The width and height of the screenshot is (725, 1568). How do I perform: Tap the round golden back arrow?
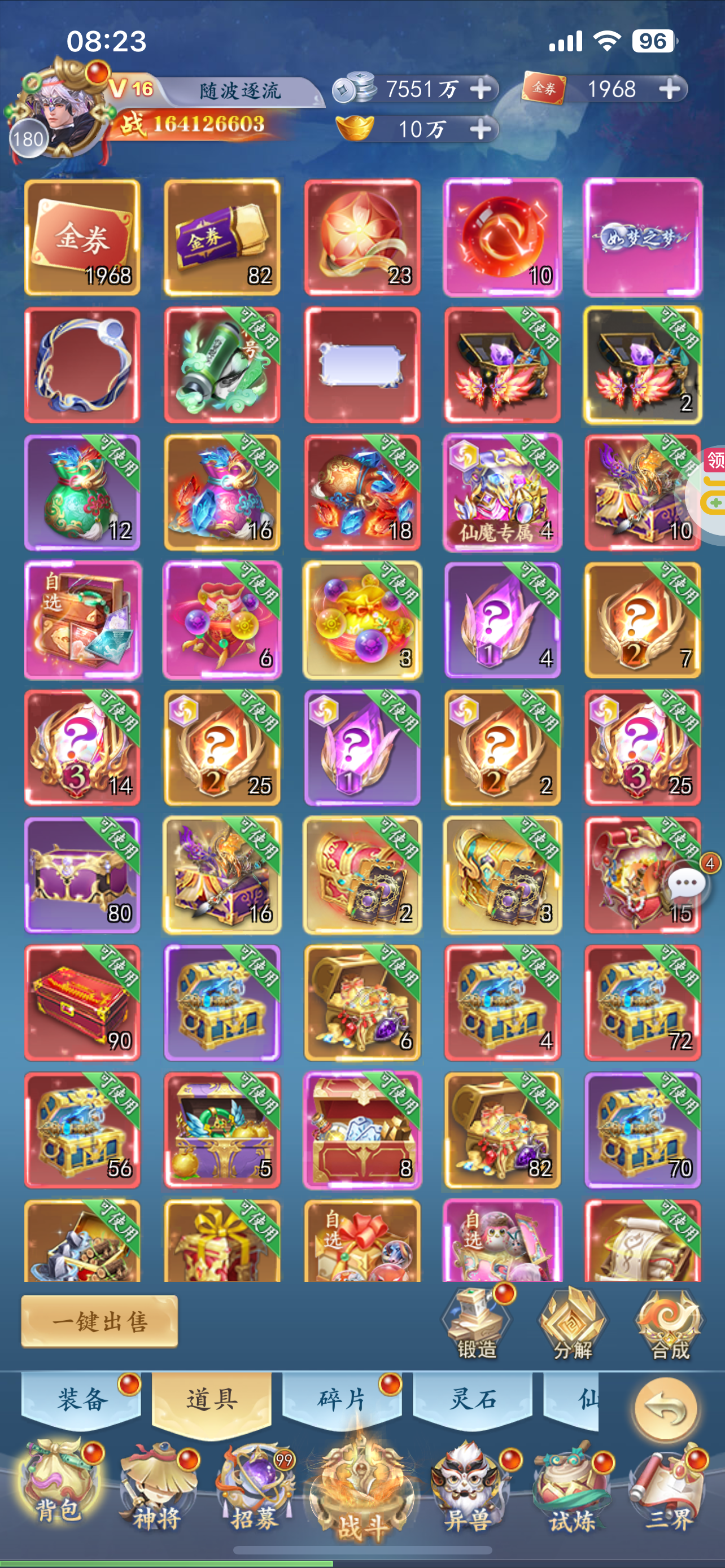tap(666, 1408)
